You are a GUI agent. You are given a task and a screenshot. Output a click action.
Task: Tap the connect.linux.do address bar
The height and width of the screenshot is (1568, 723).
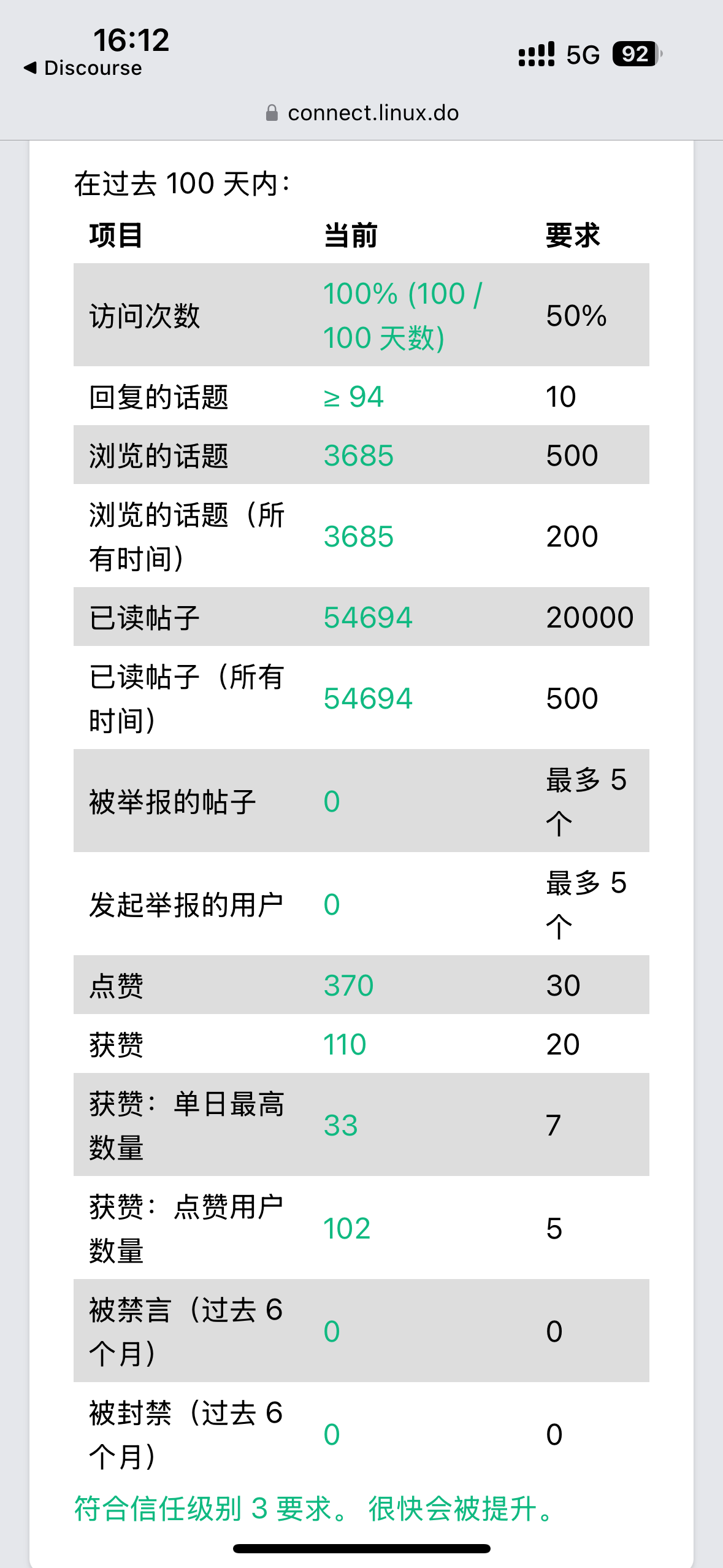(x=362, y=113)
